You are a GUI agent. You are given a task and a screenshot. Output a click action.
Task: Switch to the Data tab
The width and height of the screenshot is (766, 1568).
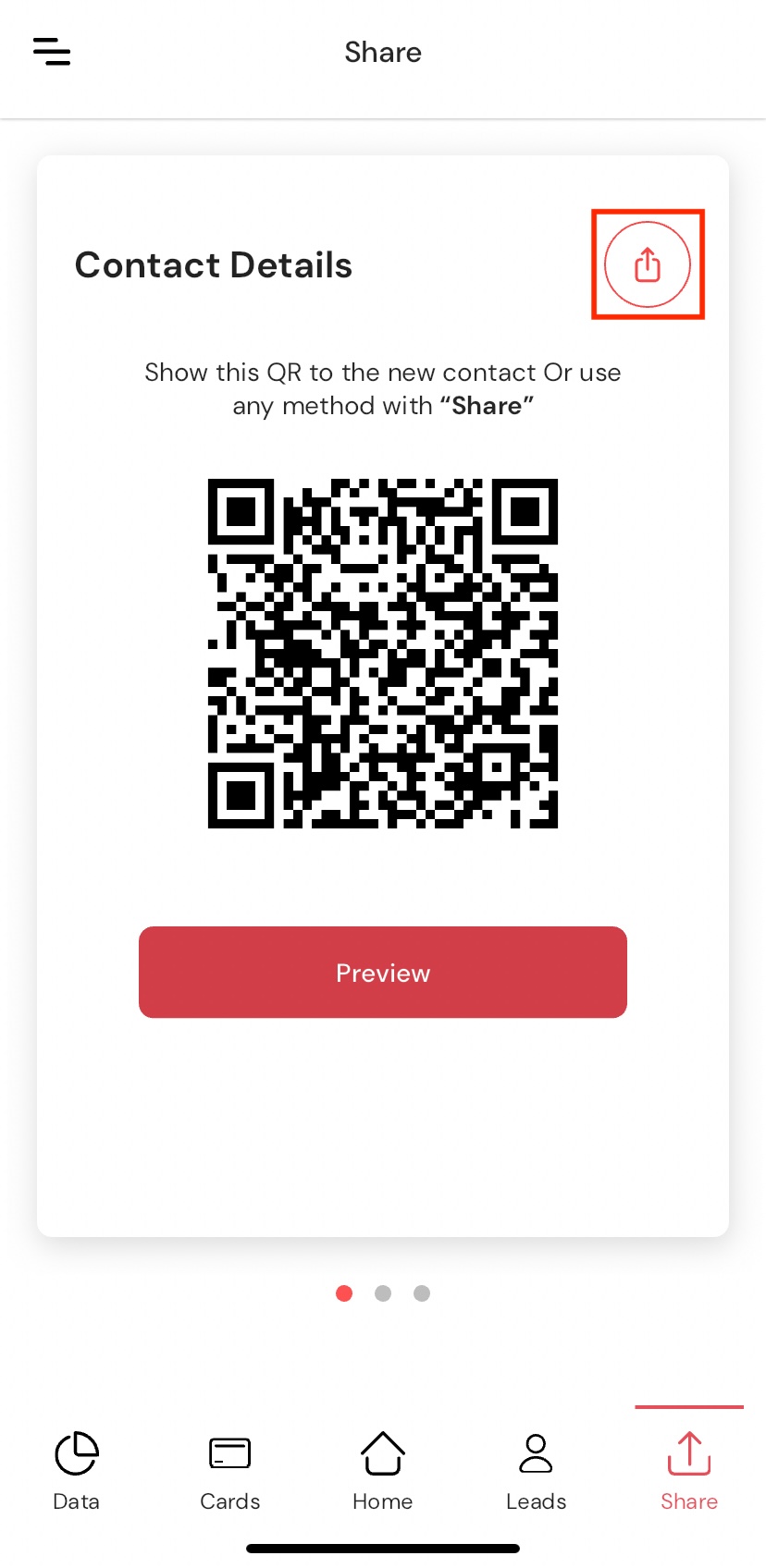(x=76, y=1471)
